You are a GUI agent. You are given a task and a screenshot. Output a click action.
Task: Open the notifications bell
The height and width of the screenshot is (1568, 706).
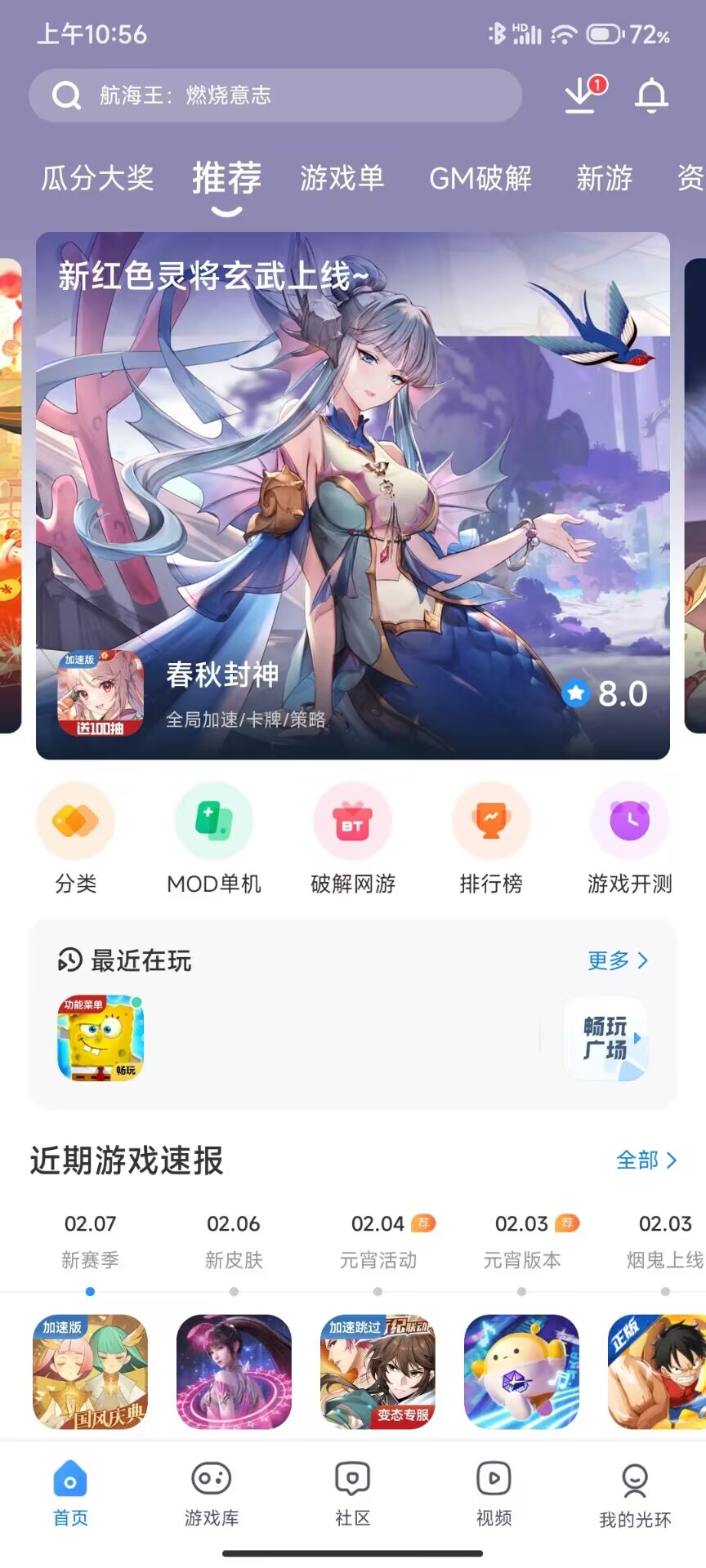point(651,96)
